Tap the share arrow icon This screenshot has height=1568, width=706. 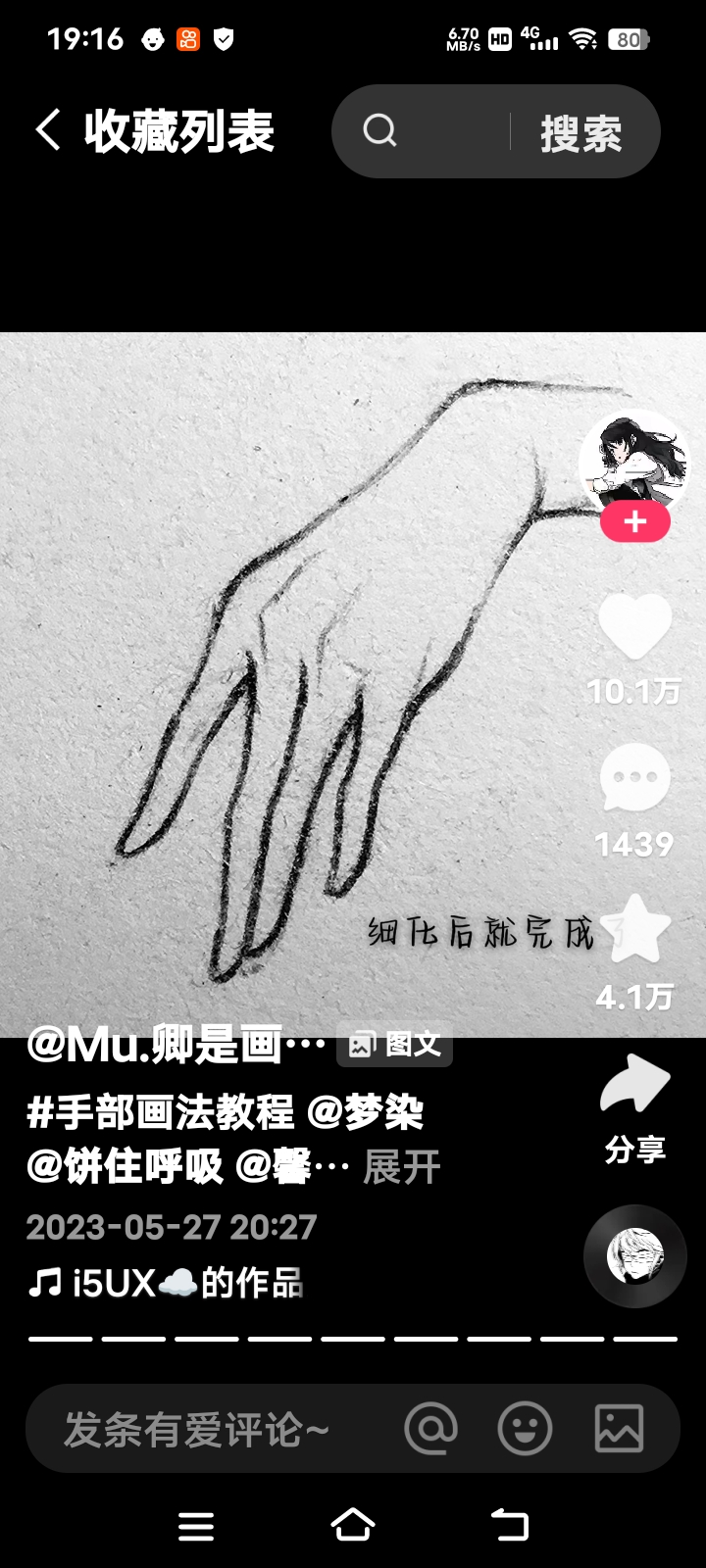[634, 1081]
